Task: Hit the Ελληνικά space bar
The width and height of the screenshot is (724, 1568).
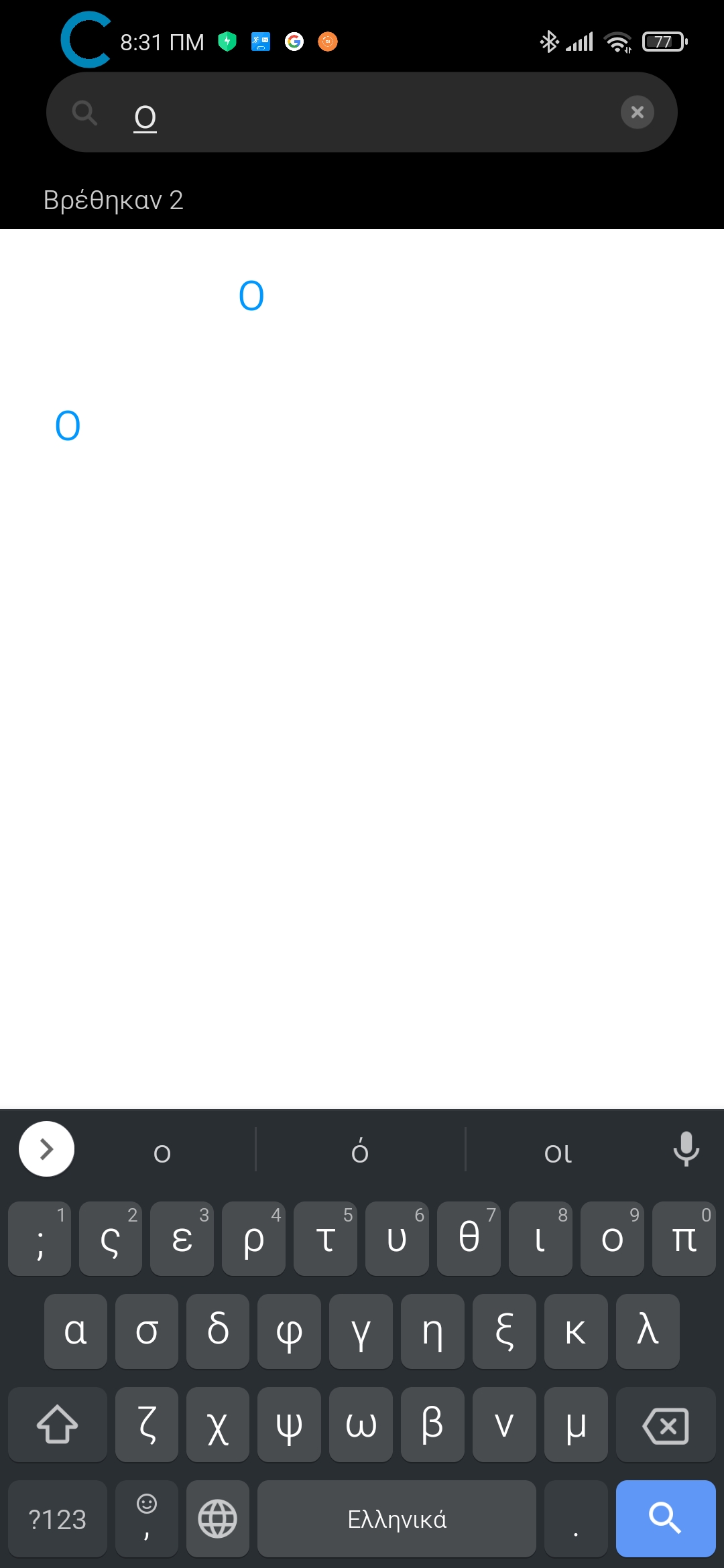Action: [397, 1518]
